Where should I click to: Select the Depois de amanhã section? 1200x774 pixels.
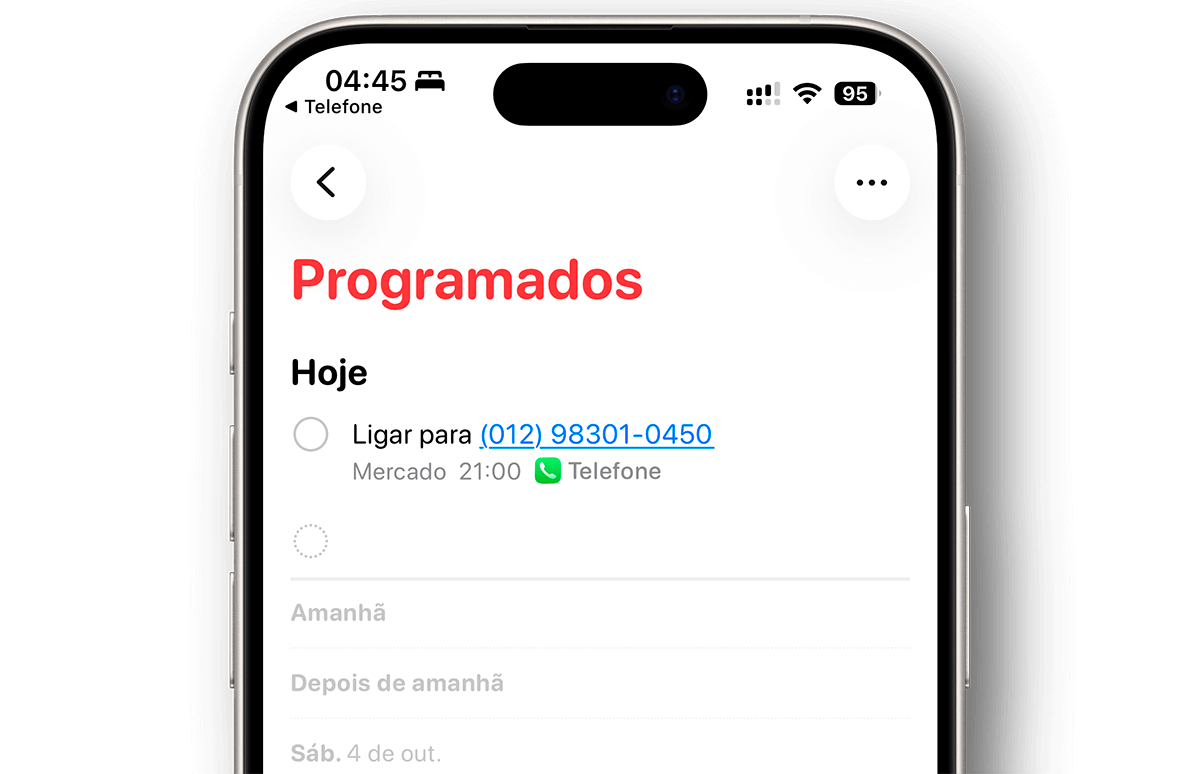click(x=397, y=684)
